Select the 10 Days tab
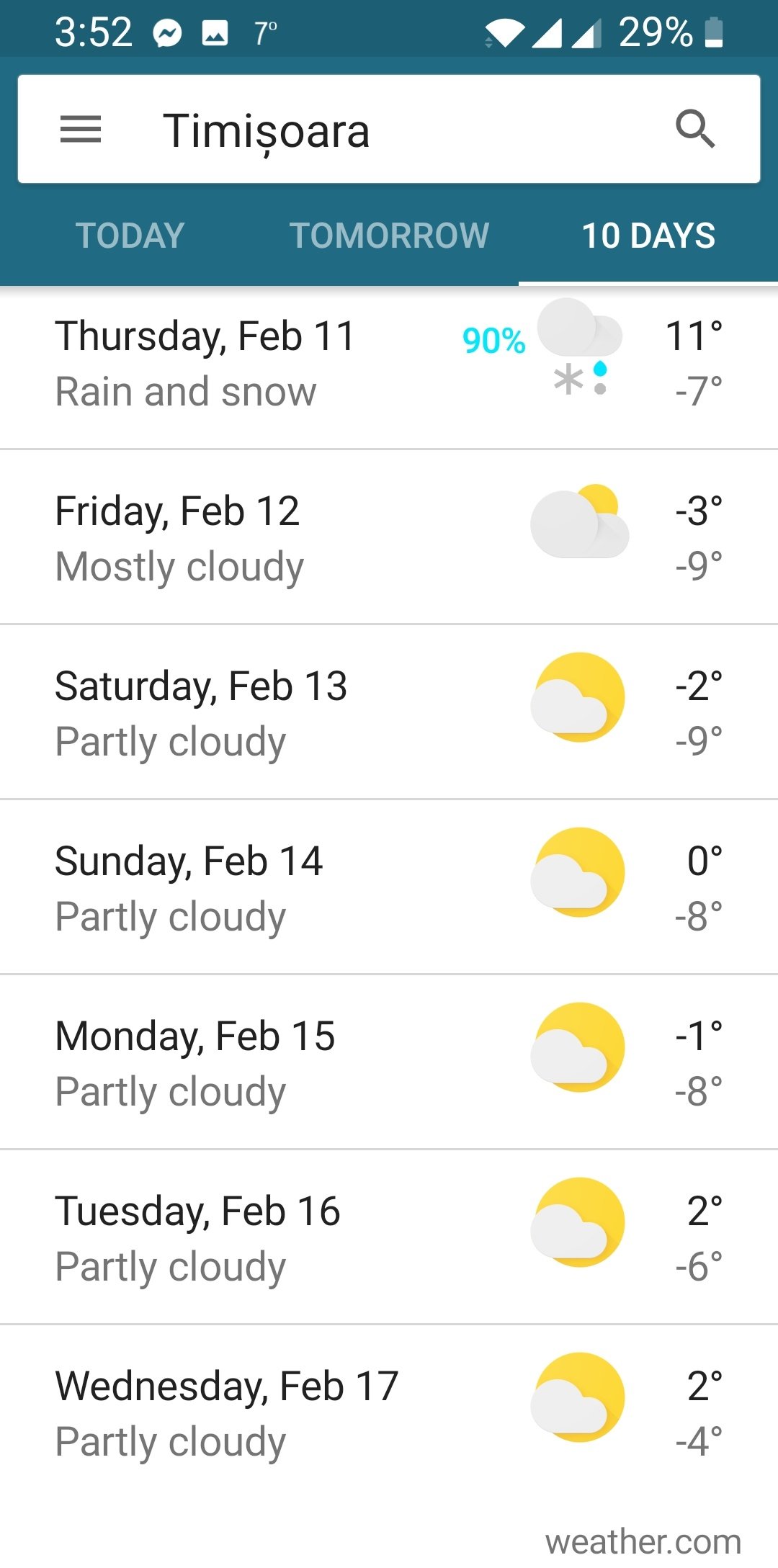This screenshot has width=778, height=1568. click(648, 236)
